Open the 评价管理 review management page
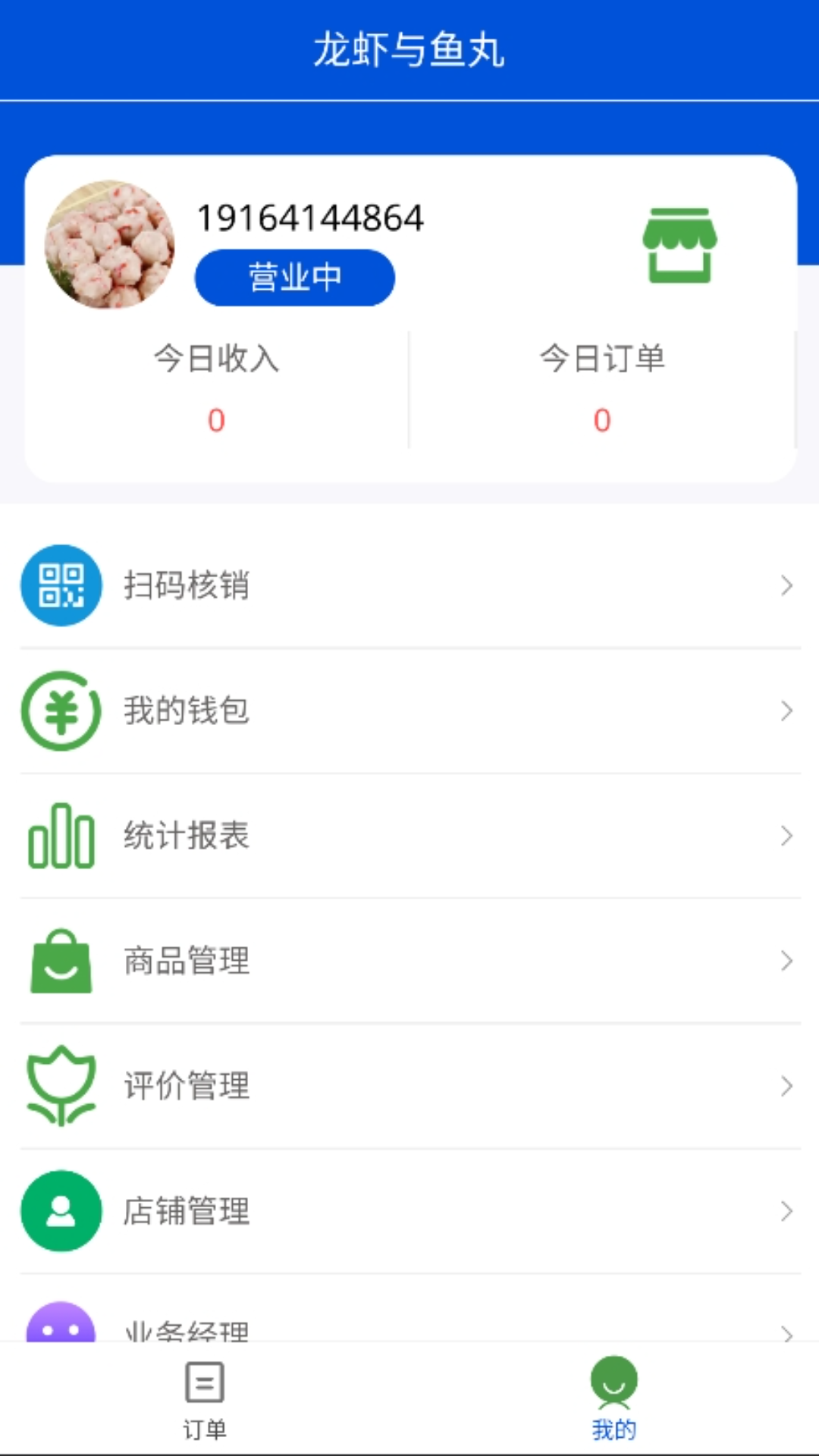 187,1086
